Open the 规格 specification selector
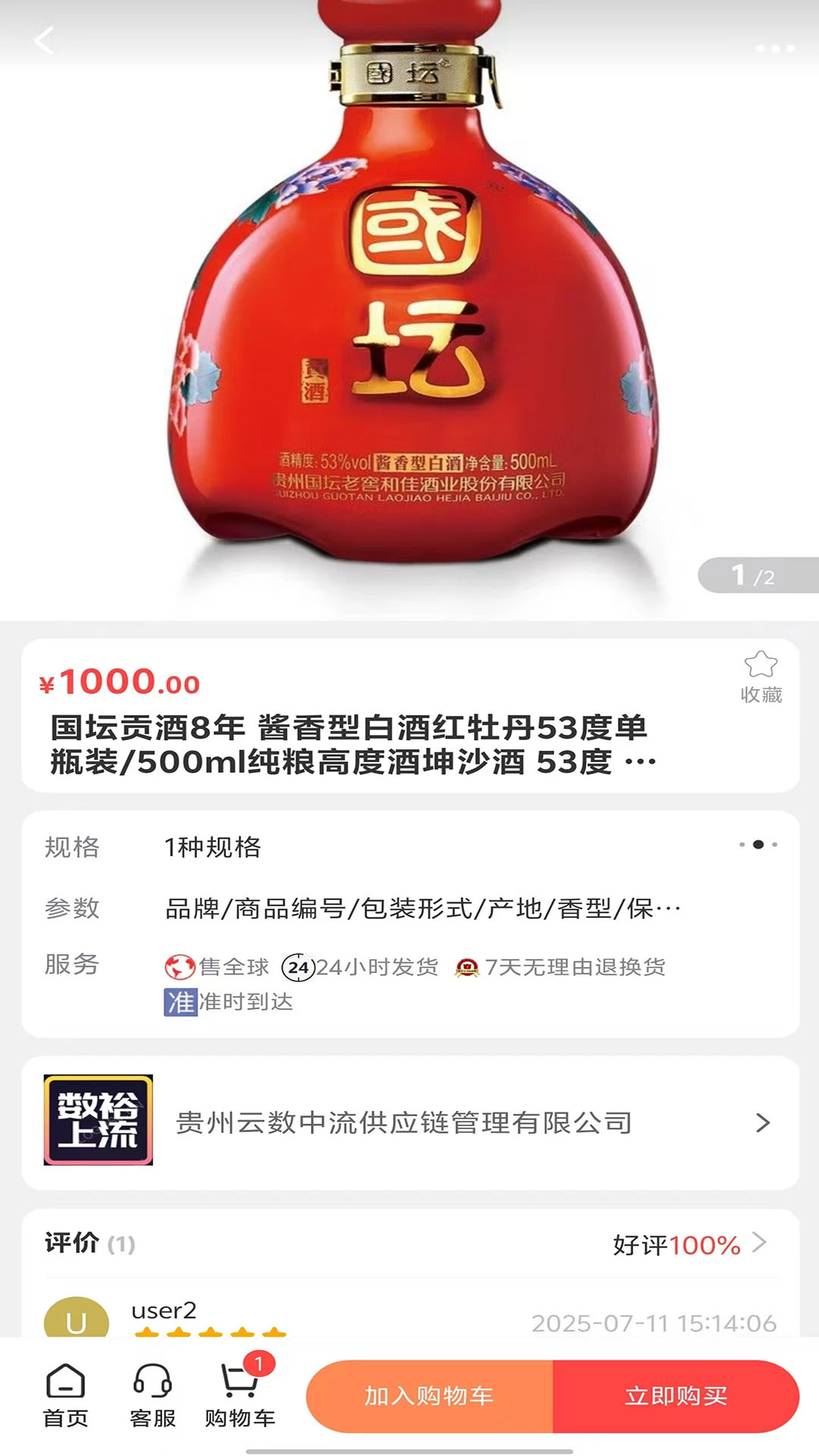Viewport: 819px width, 1456px height. [x=409, y=846]
